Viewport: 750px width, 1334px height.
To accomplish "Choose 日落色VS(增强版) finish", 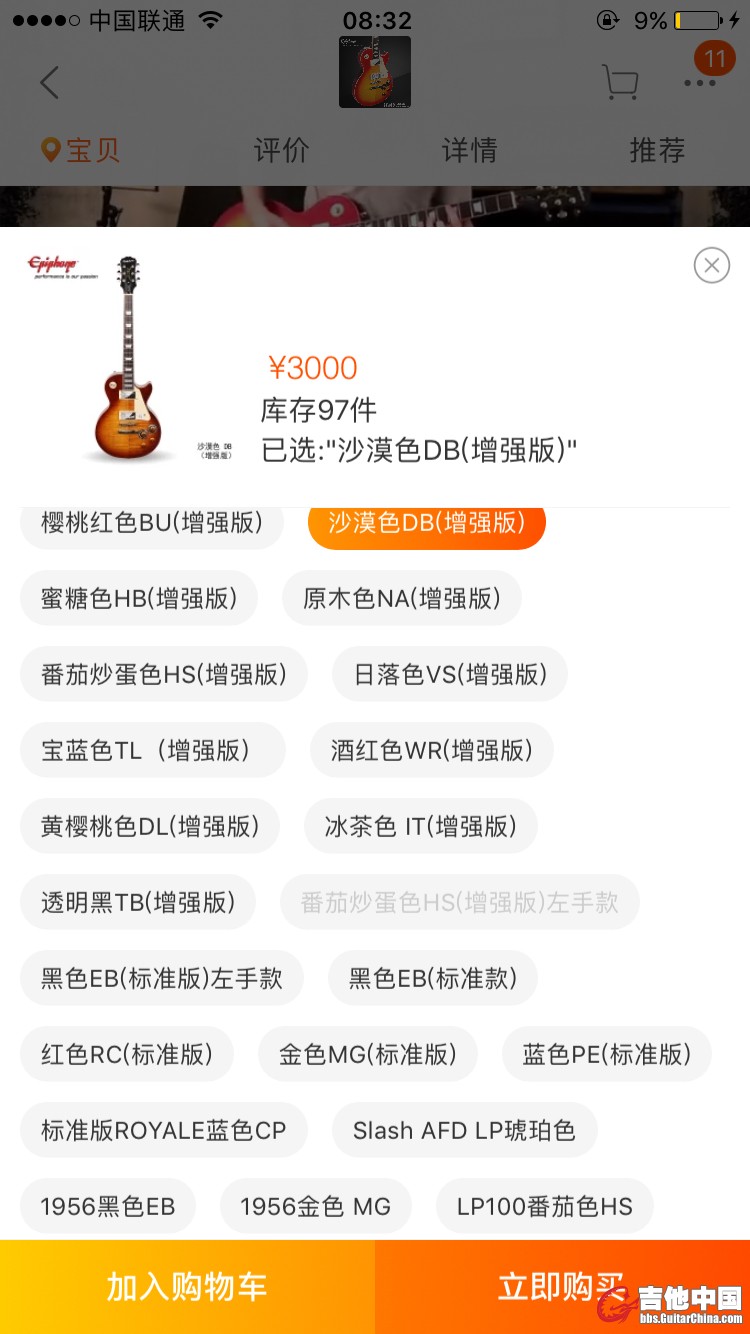I will 450,674.
